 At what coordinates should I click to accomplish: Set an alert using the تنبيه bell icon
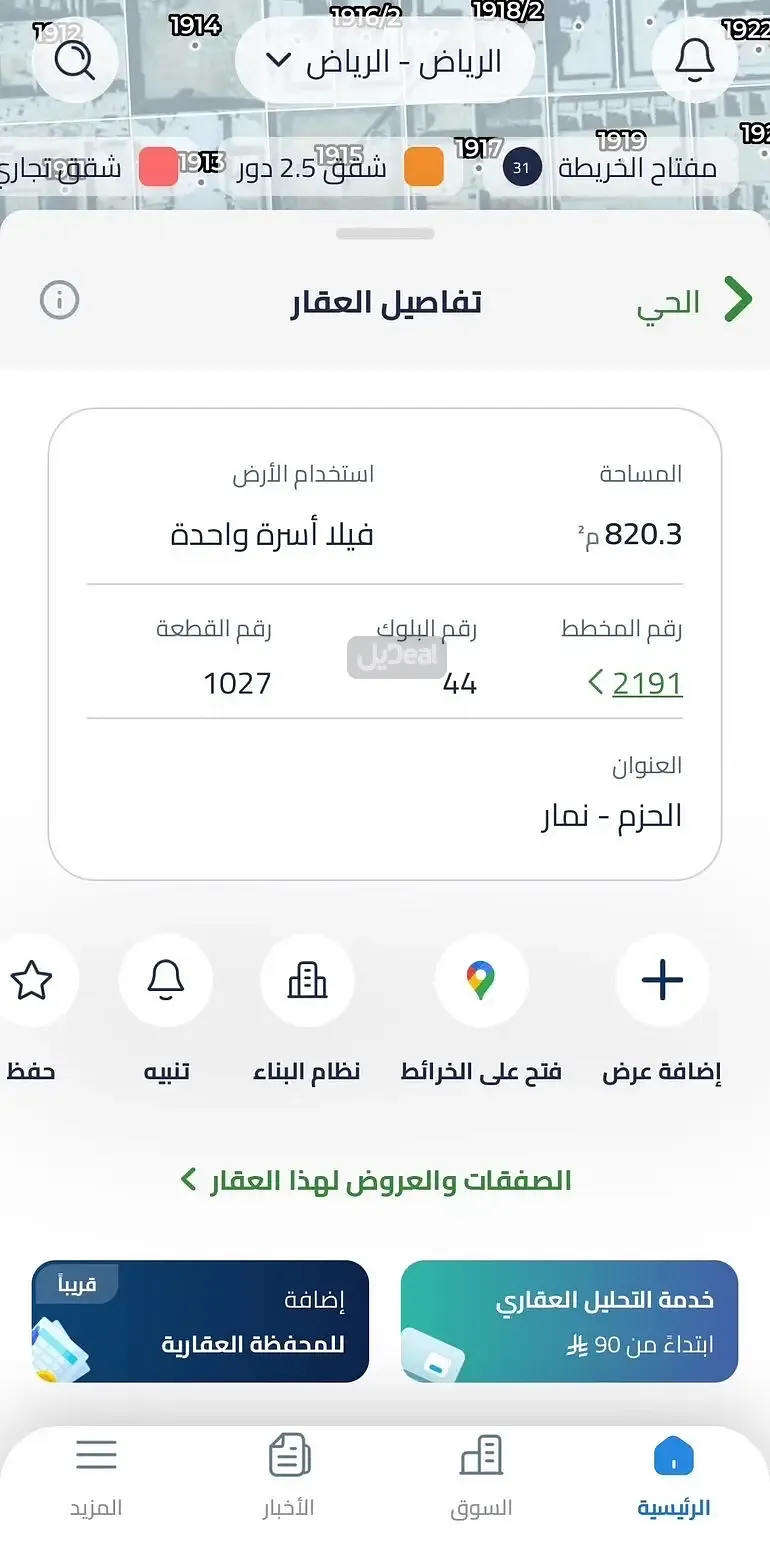pyautogui.click(x=165, y=981)
